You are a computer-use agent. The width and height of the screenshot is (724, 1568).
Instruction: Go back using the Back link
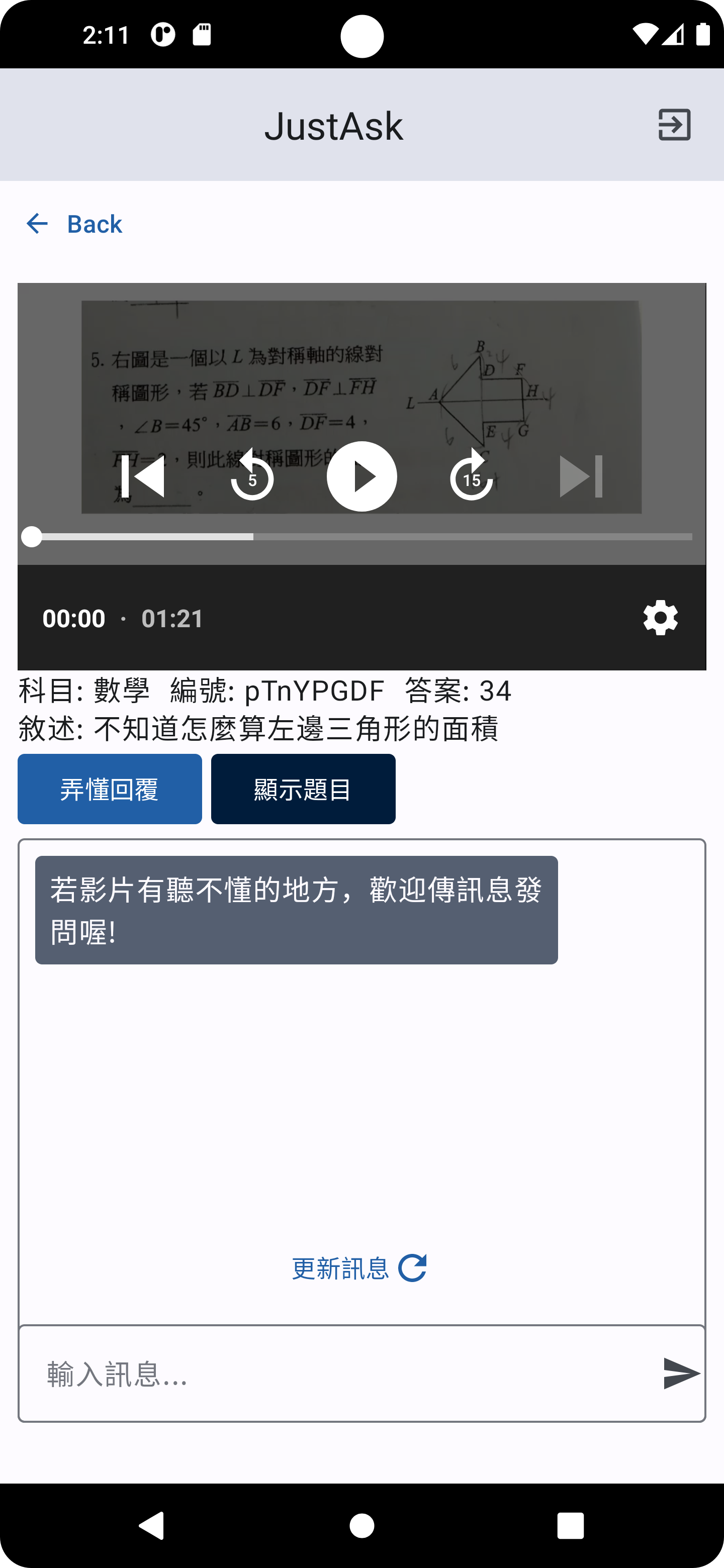coord(74,224)
